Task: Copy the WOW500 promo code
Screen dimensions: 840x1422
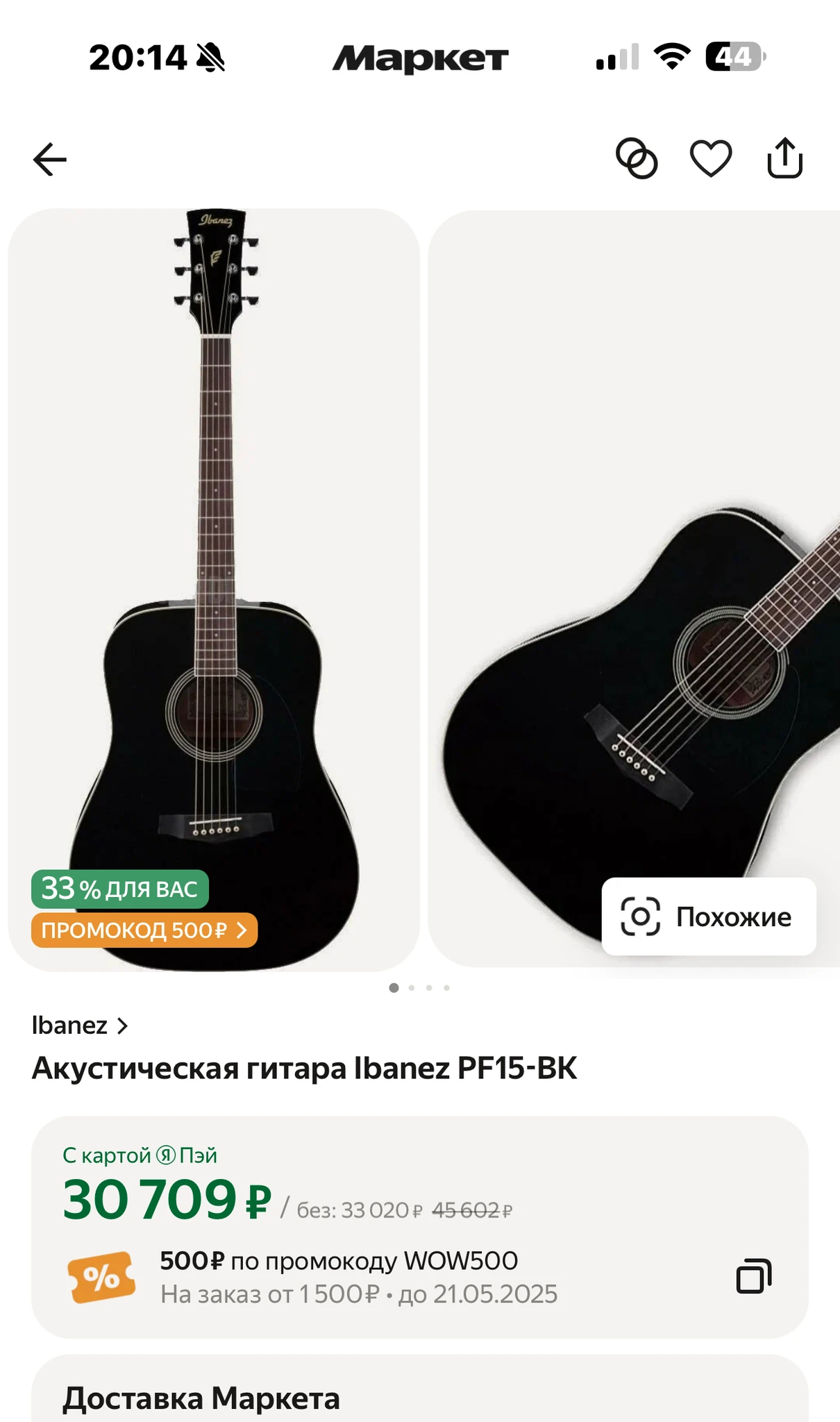Action: pos(753,1276)
